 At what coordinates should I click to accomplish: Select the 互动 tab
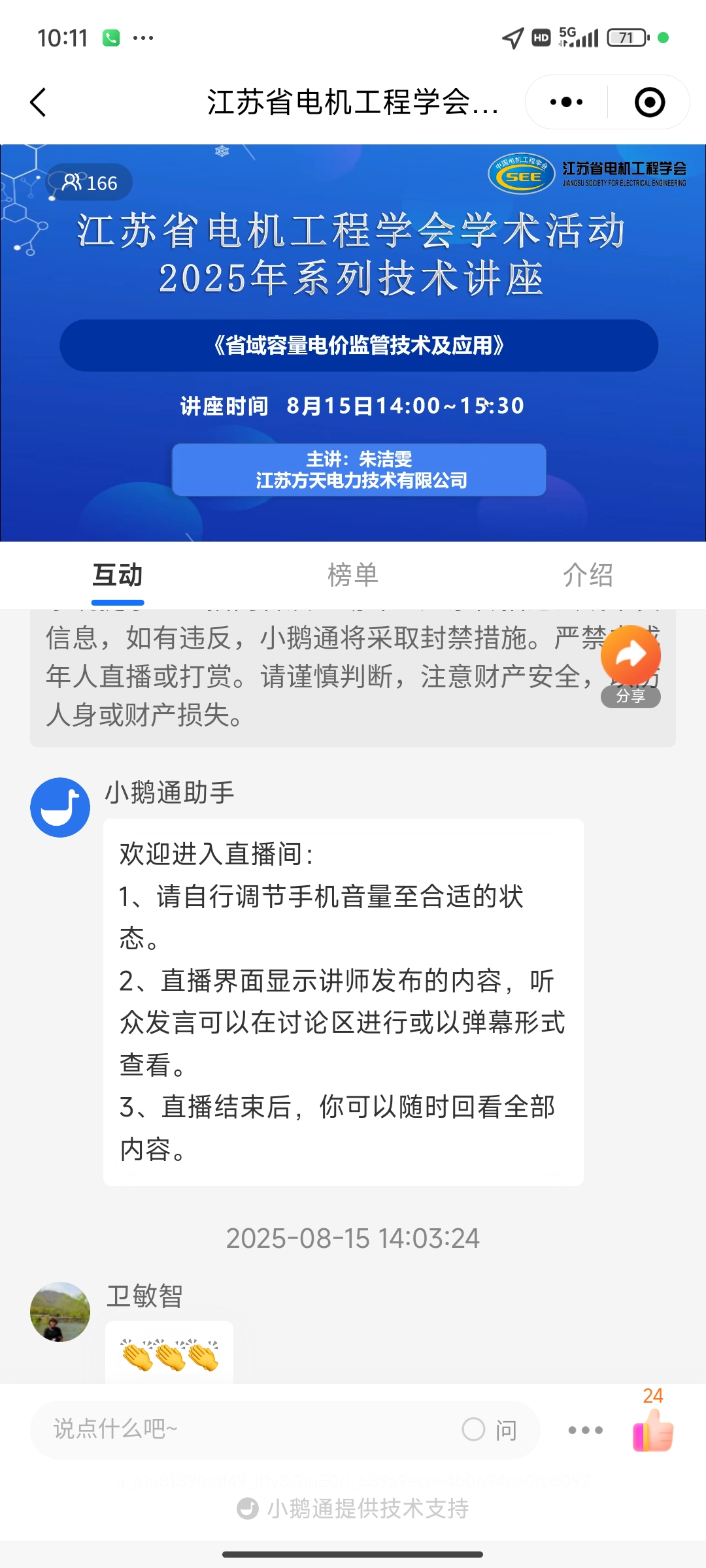click(118, 575)
